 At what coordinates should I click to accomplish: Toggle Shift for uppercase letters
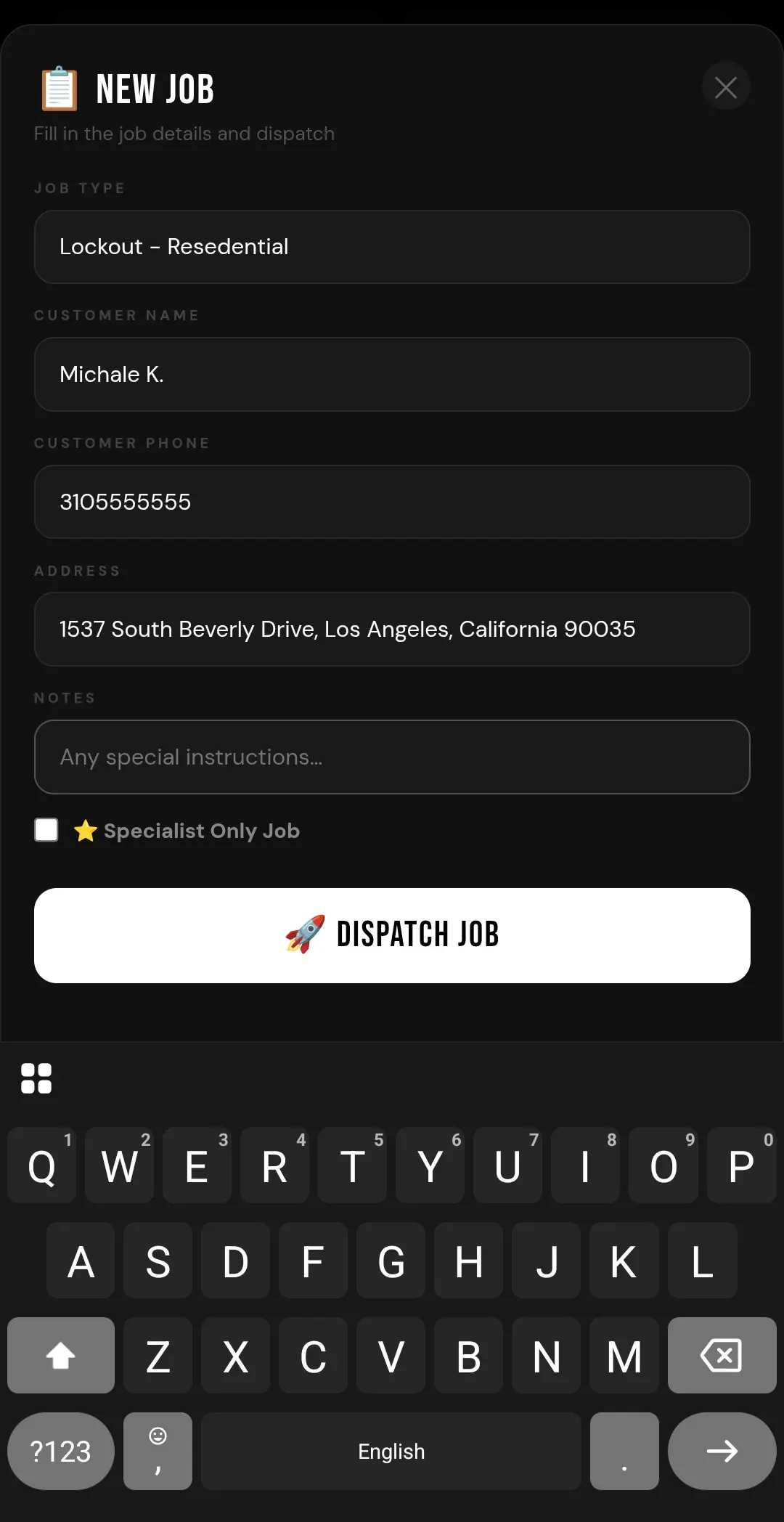pyautogui.click(x=61, y=1355)
